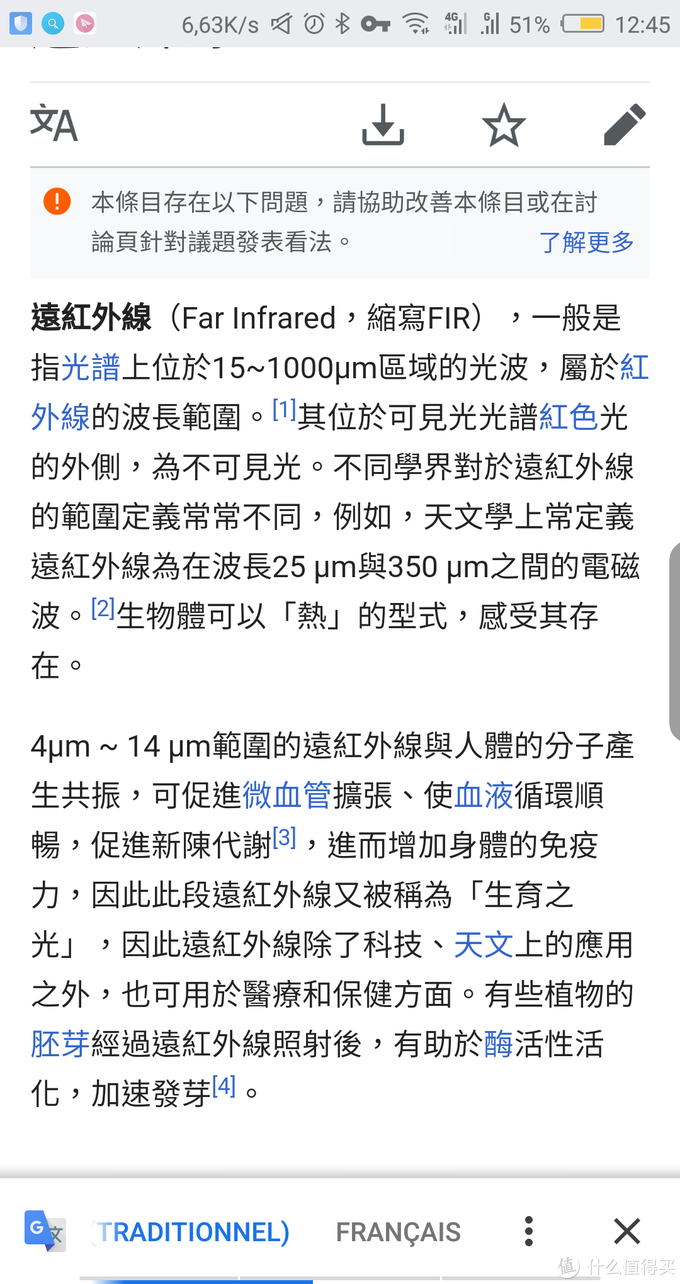Viewport: 680px width, 1284px height.
Task: Open the 紅色 link
Action: coord(569,417)
